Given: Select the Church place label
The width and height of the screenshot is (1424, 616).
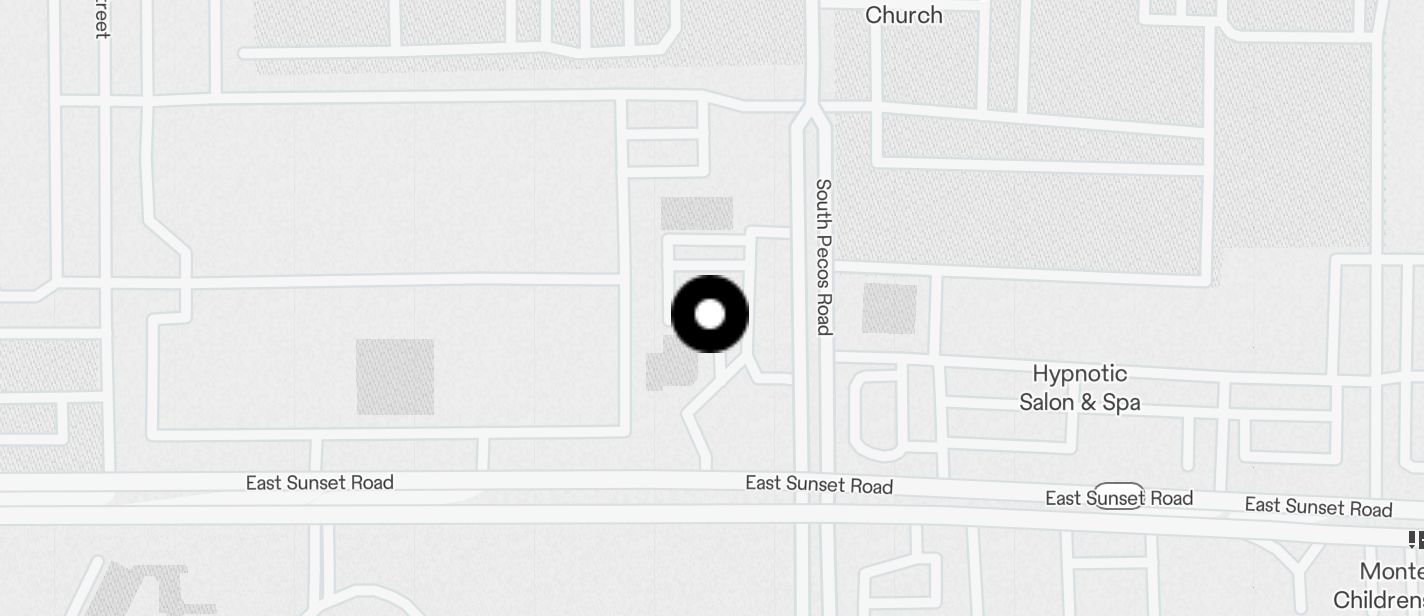Looking at the screenshot, I should point(903,15).
